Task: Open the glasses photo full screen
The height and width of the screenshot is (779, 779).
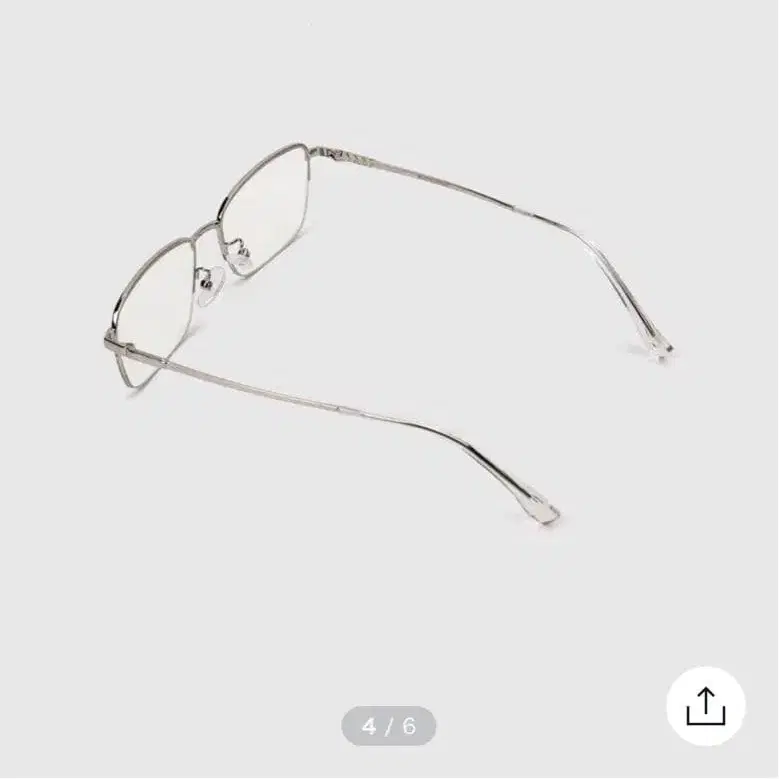Action: click(x=390, y=338)
